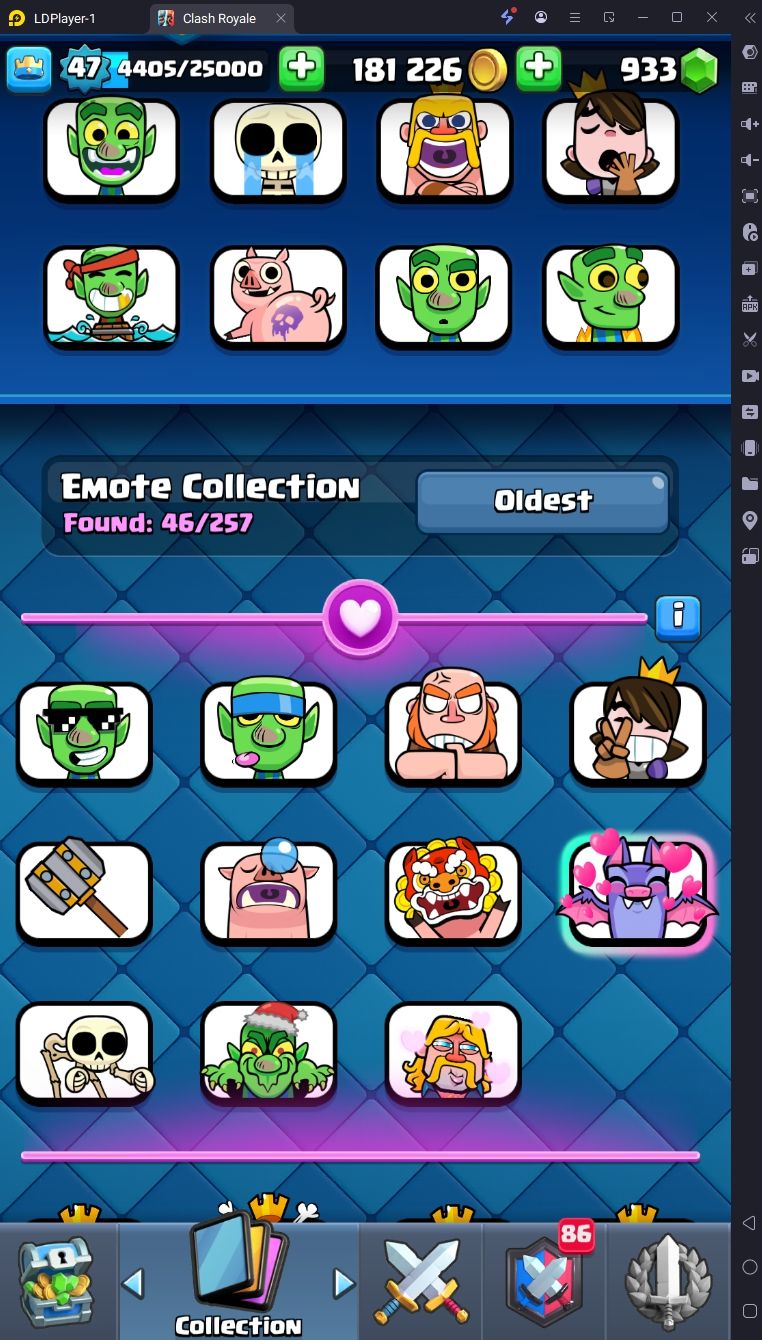Go to next Collection page arrow
This screenshot has height=1340, width=762.
pyautogui.click(x=344, y=1283)
